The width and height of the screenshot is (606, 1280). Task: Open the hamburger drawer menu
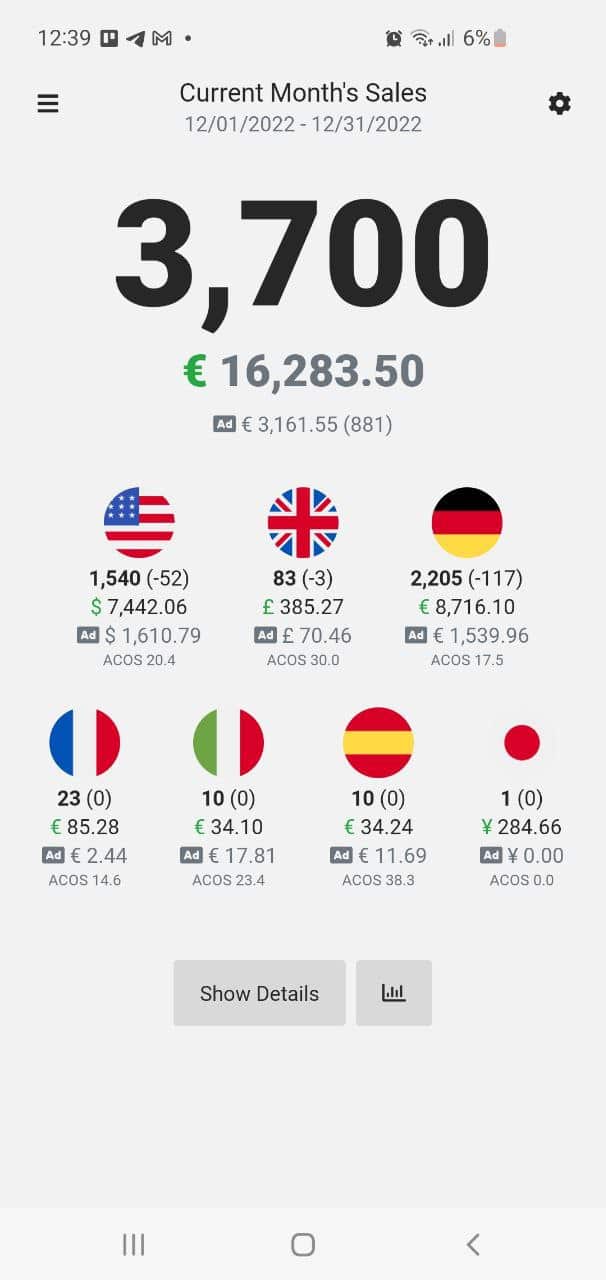coord(48,104)
